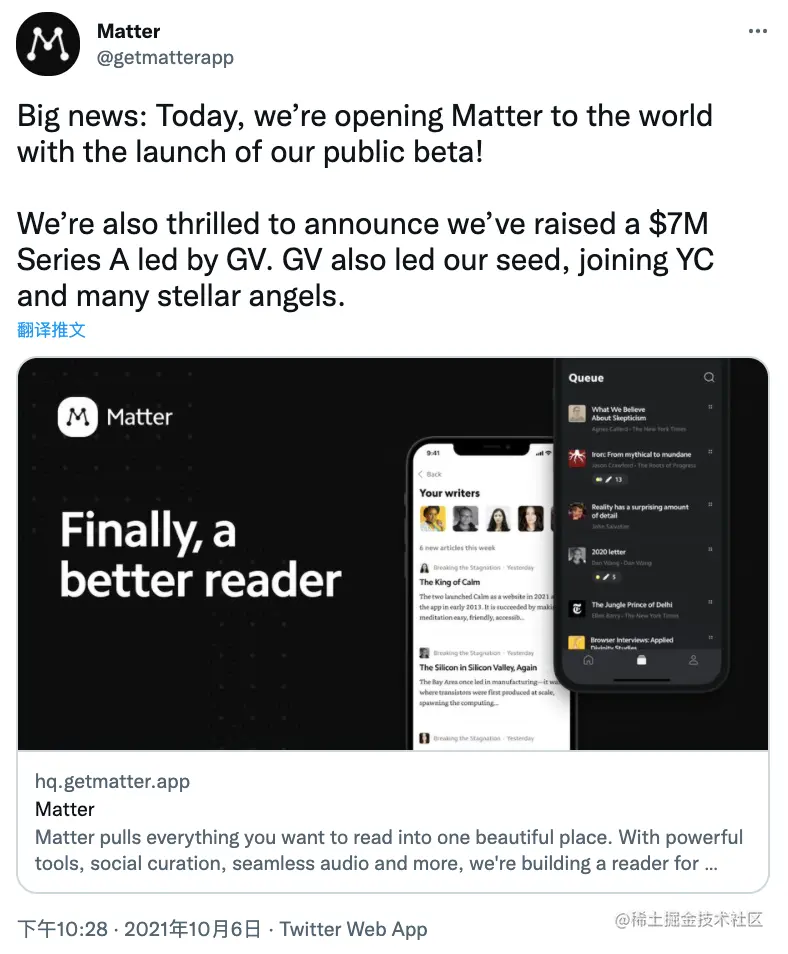The image size is (788, 954).
Task: Open the Matter profile avatar
Action: (49, 46)
